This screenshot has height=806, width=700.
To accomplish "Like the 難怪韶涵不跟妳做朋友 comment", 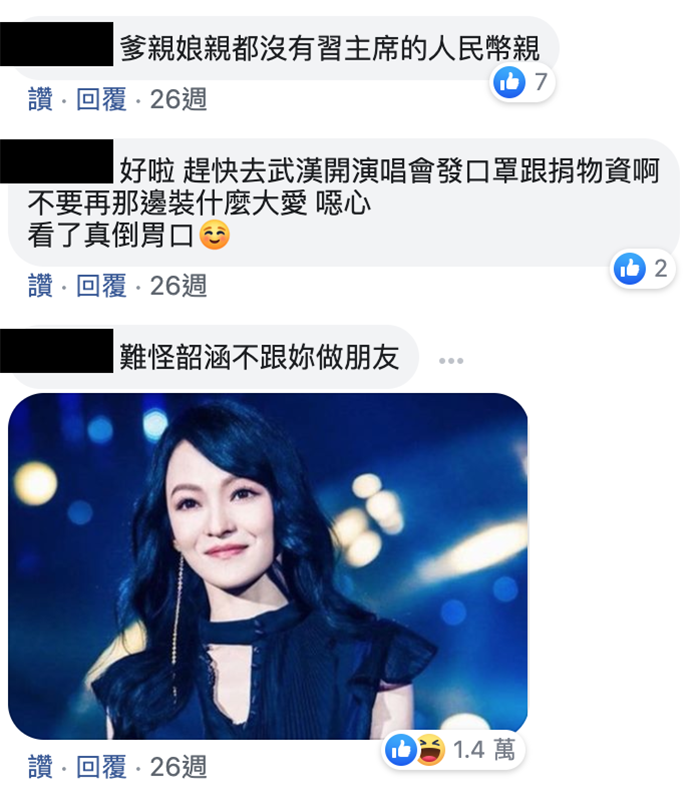I will tap(40, 767).
